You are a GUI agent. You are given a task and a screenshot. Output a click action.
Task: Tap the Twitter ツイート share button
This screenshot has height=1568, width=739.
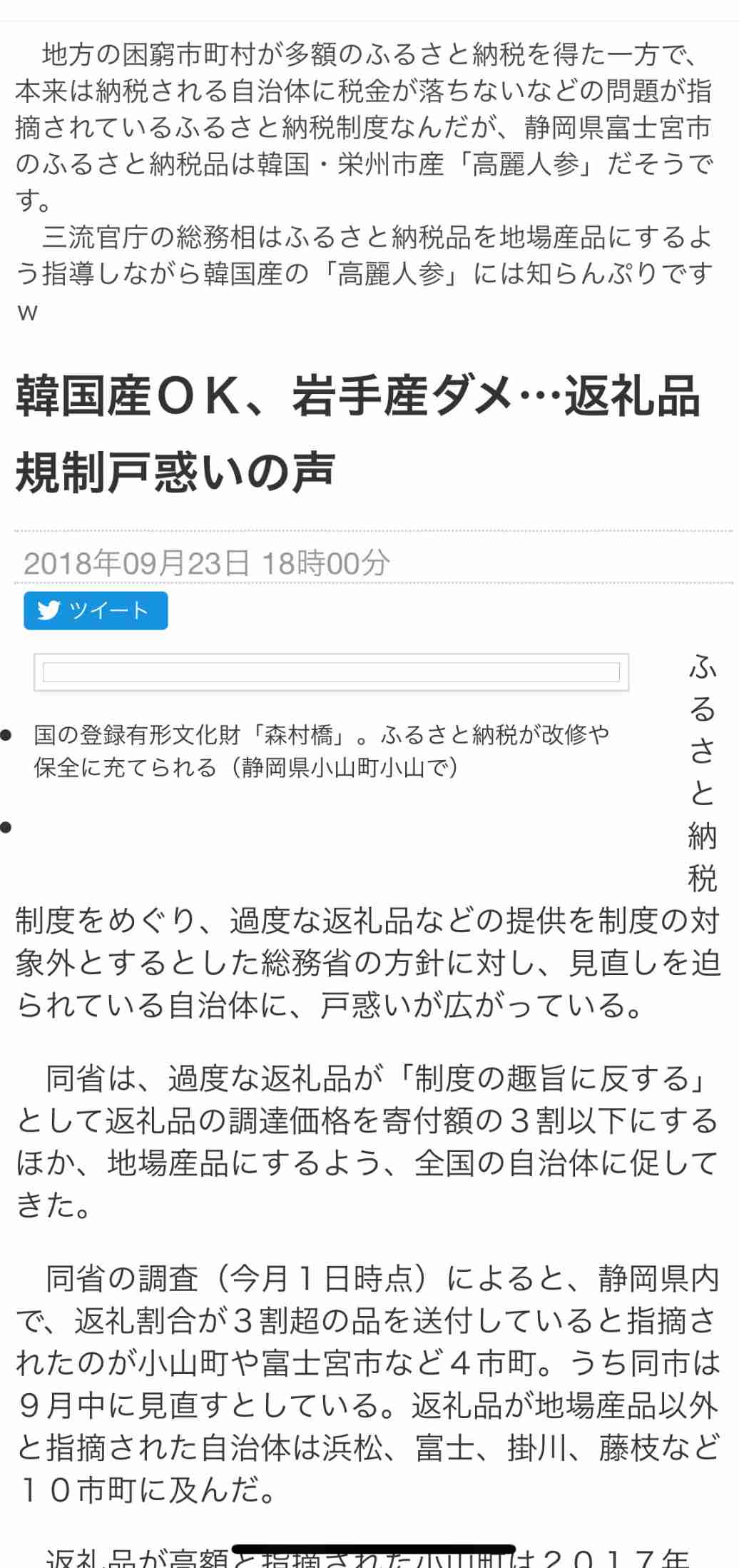96,611
